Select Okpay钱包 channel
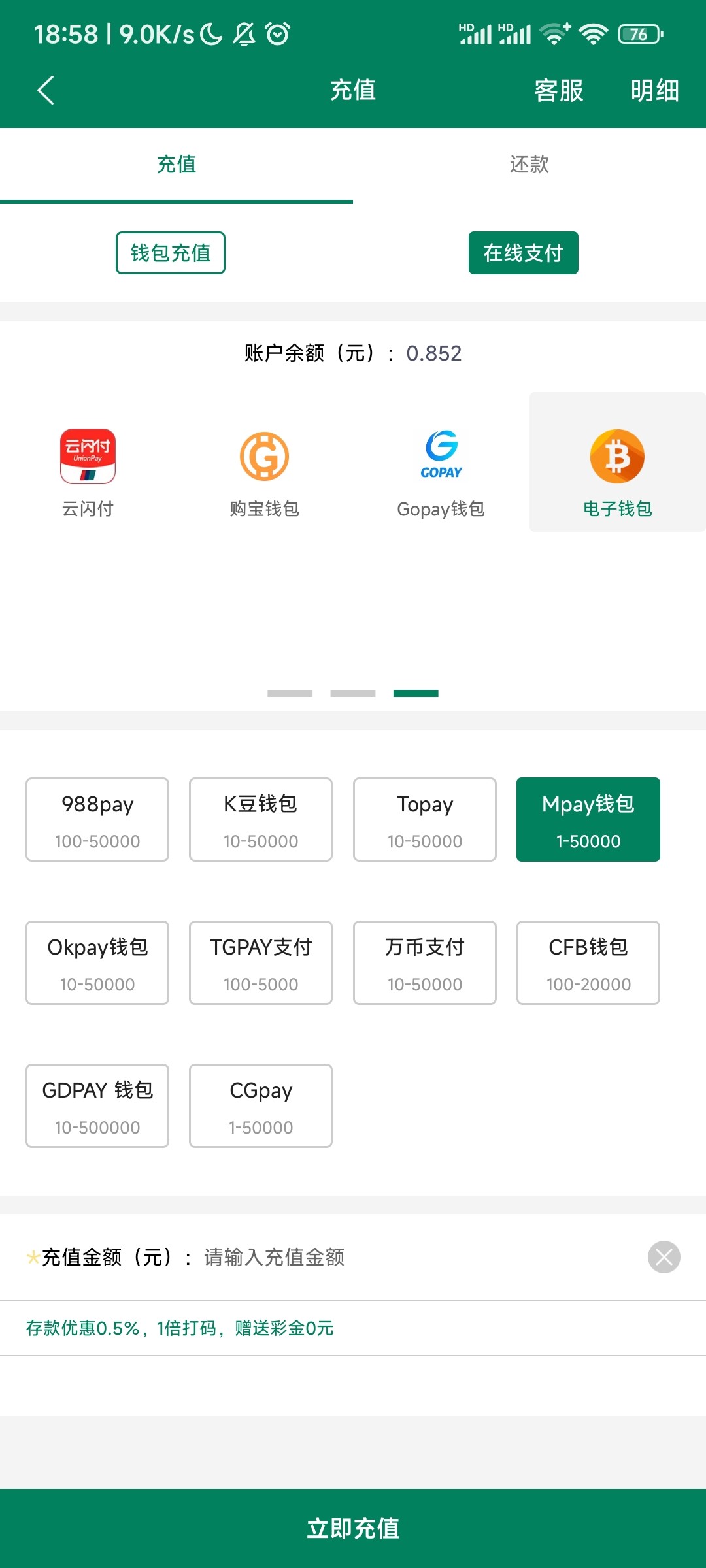Viewport: 706px width, 1568px height. (x=97, y=962)
